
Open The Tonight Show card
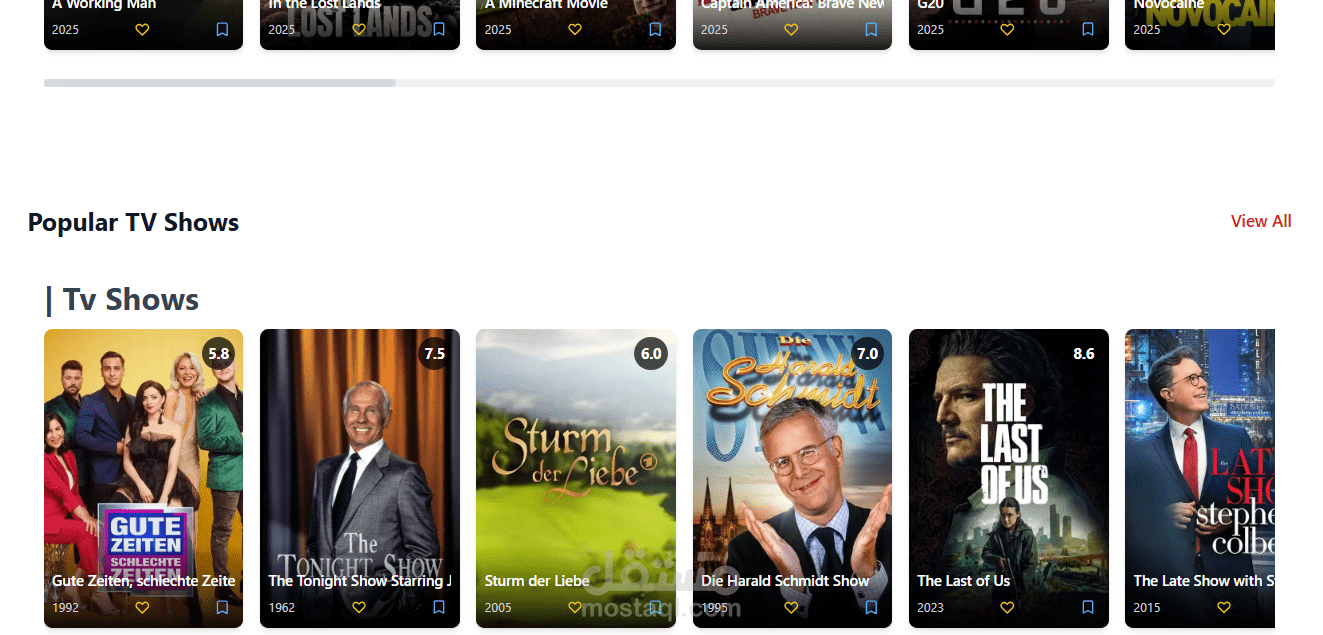pos(359,460)
